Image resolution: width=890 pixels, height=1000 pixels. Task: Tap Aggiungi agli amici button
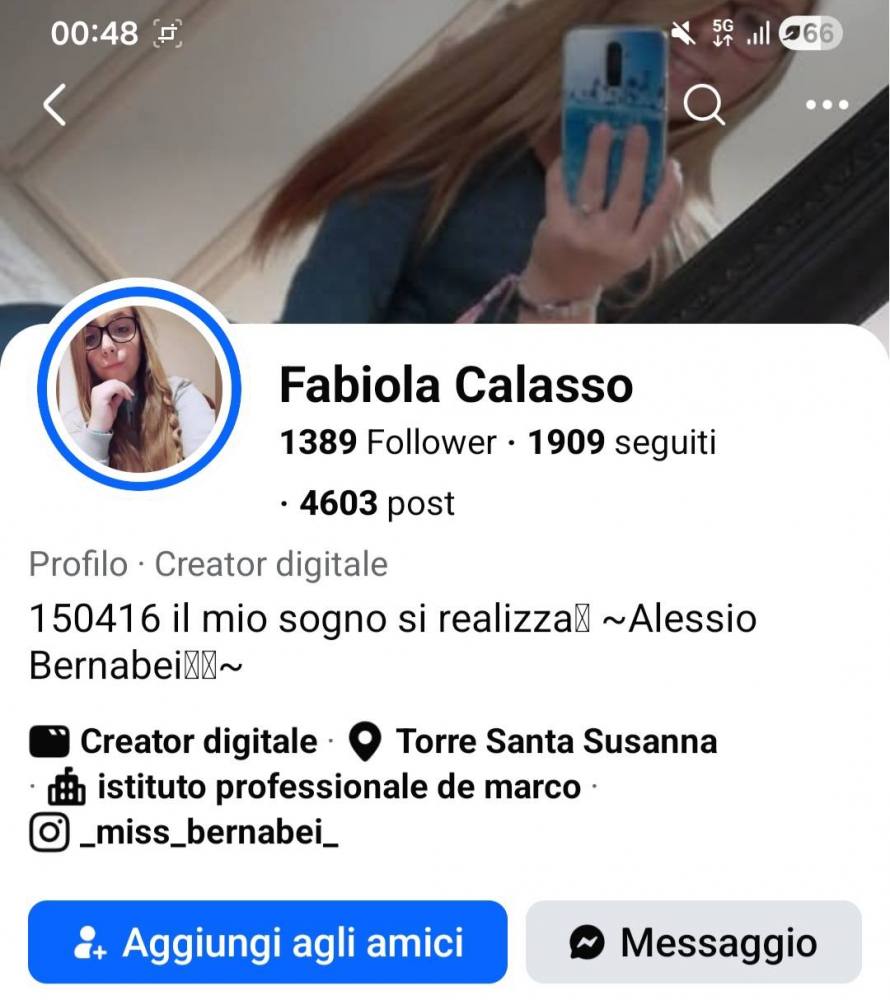click(268, 942)
